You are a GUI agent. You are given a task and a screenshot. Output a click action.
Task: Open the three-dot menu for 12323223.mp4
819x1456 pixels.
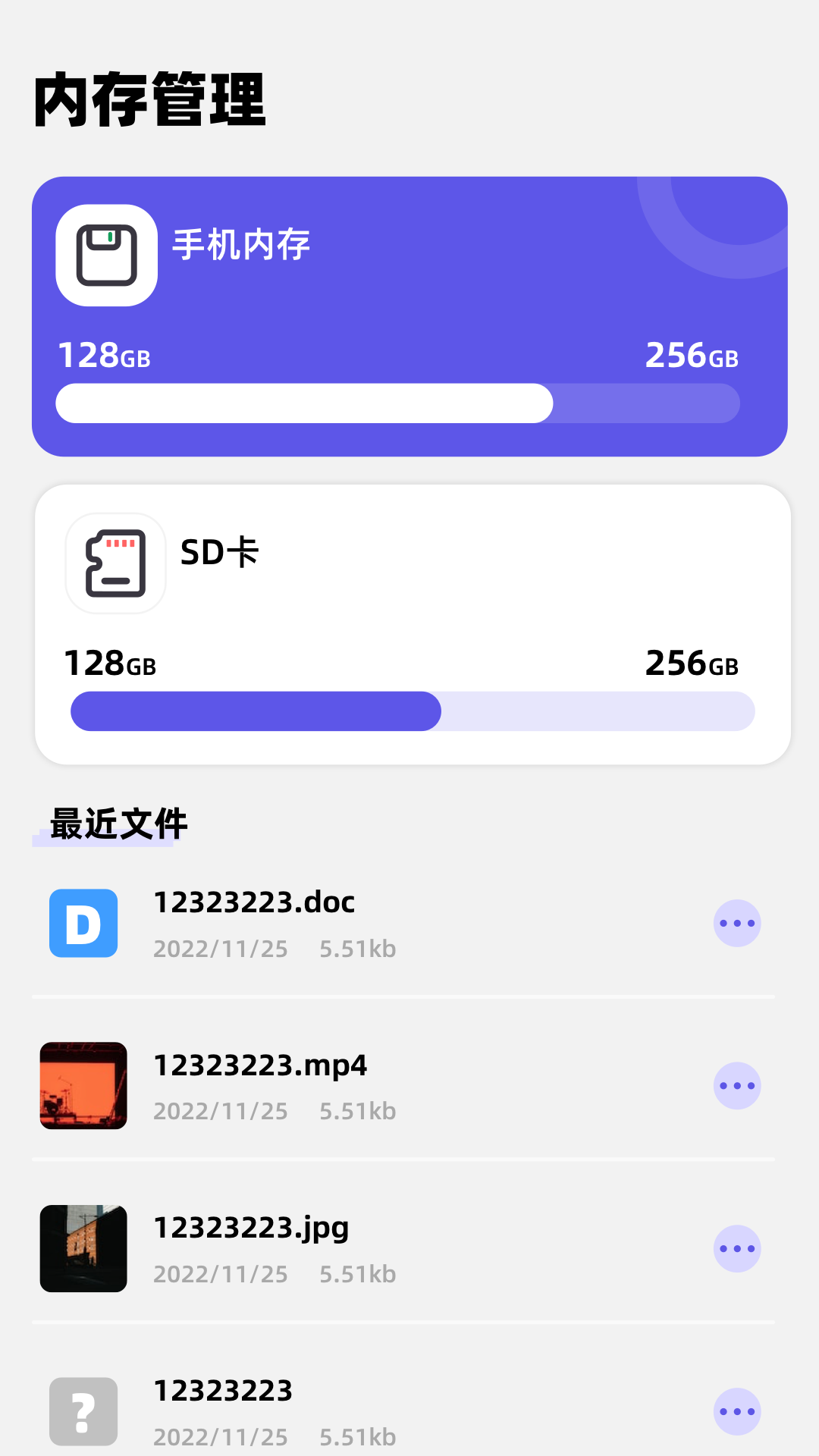click(737, 1086)
